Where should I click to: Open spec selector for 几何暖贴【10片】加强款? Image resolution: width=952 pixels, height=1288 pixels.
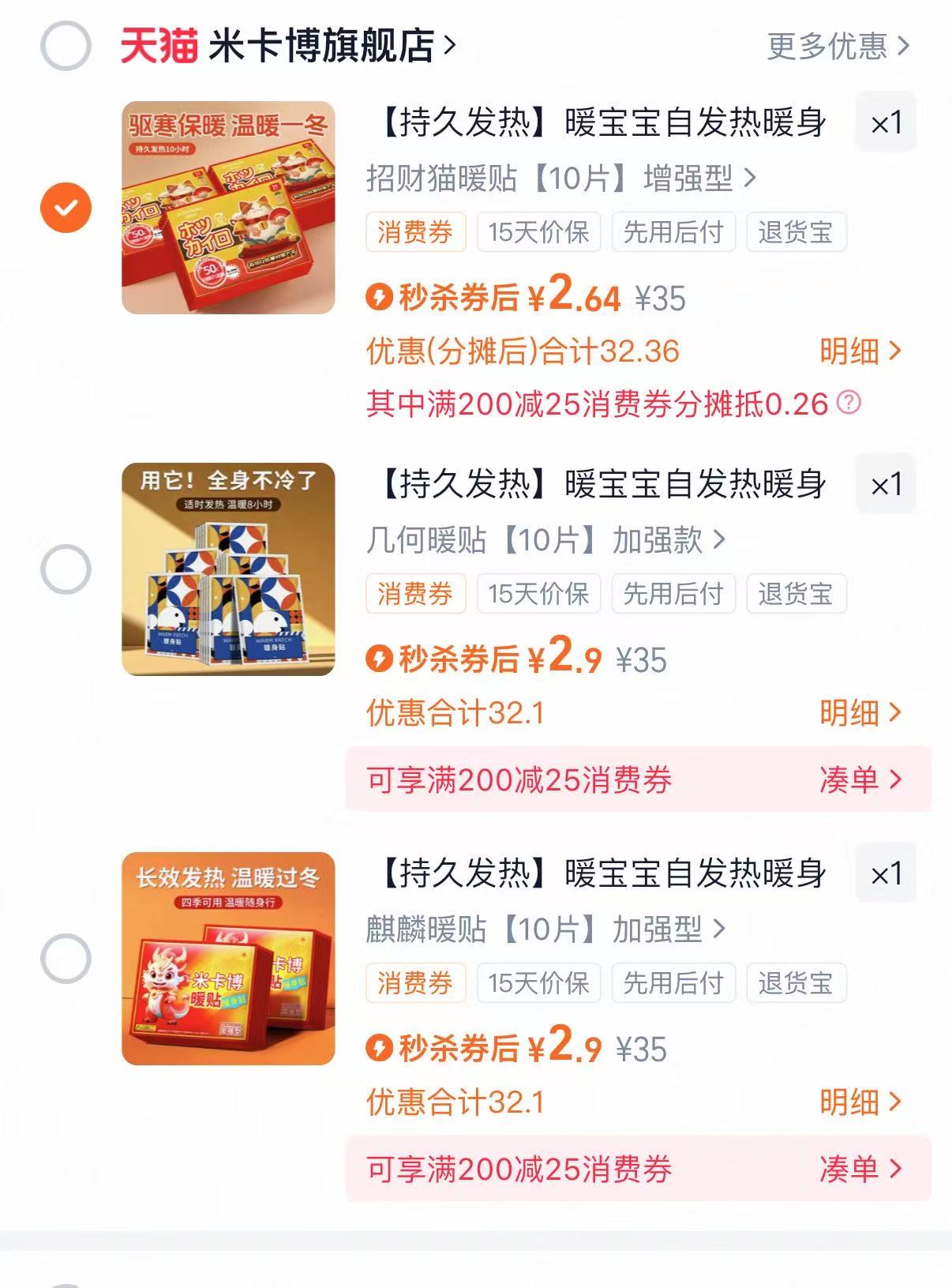pyautogui.click(x=545, y=539)
